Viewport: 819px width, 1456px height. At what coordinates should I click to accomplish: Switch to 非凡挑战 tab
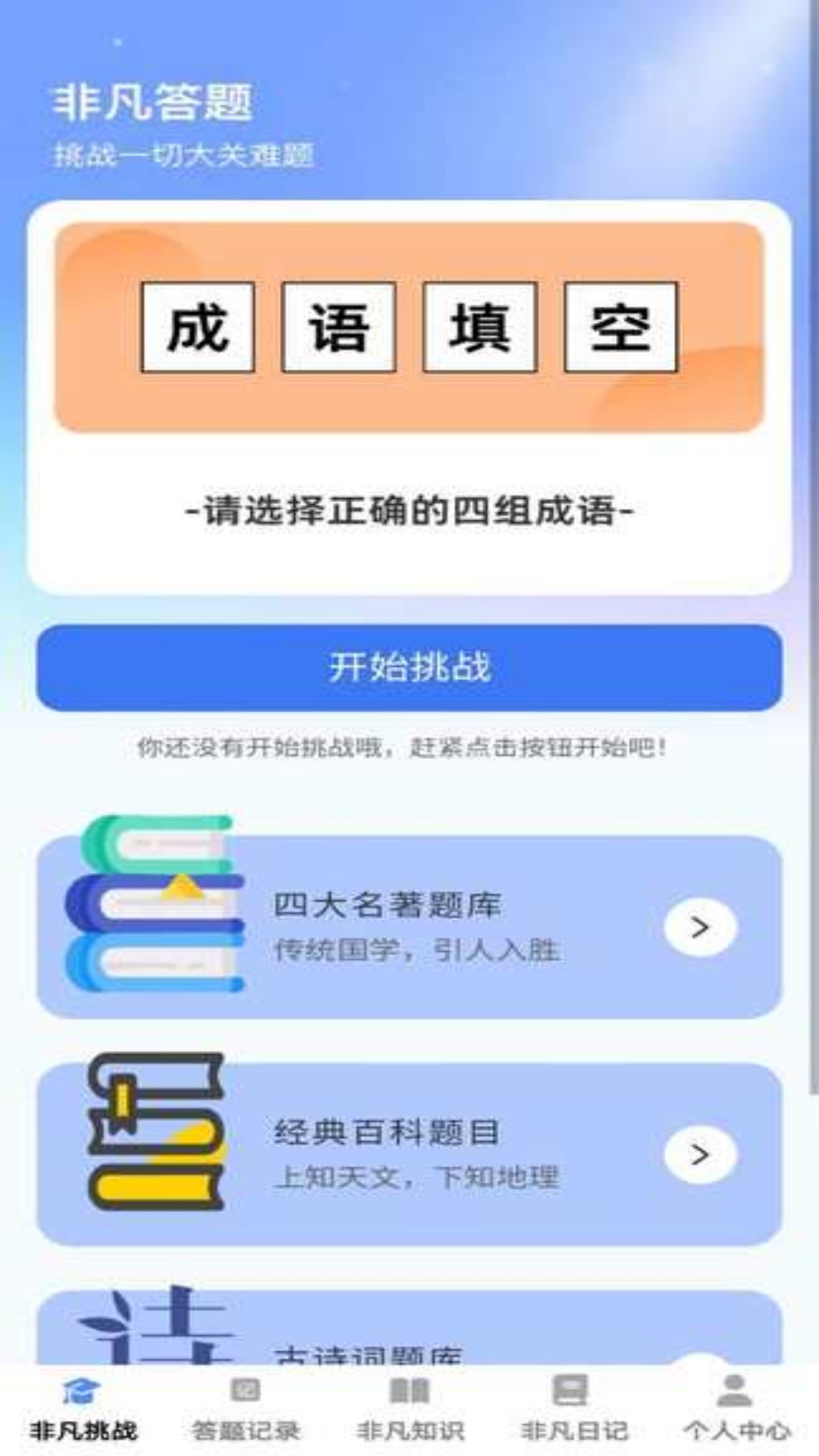[x=83, y=1410]
